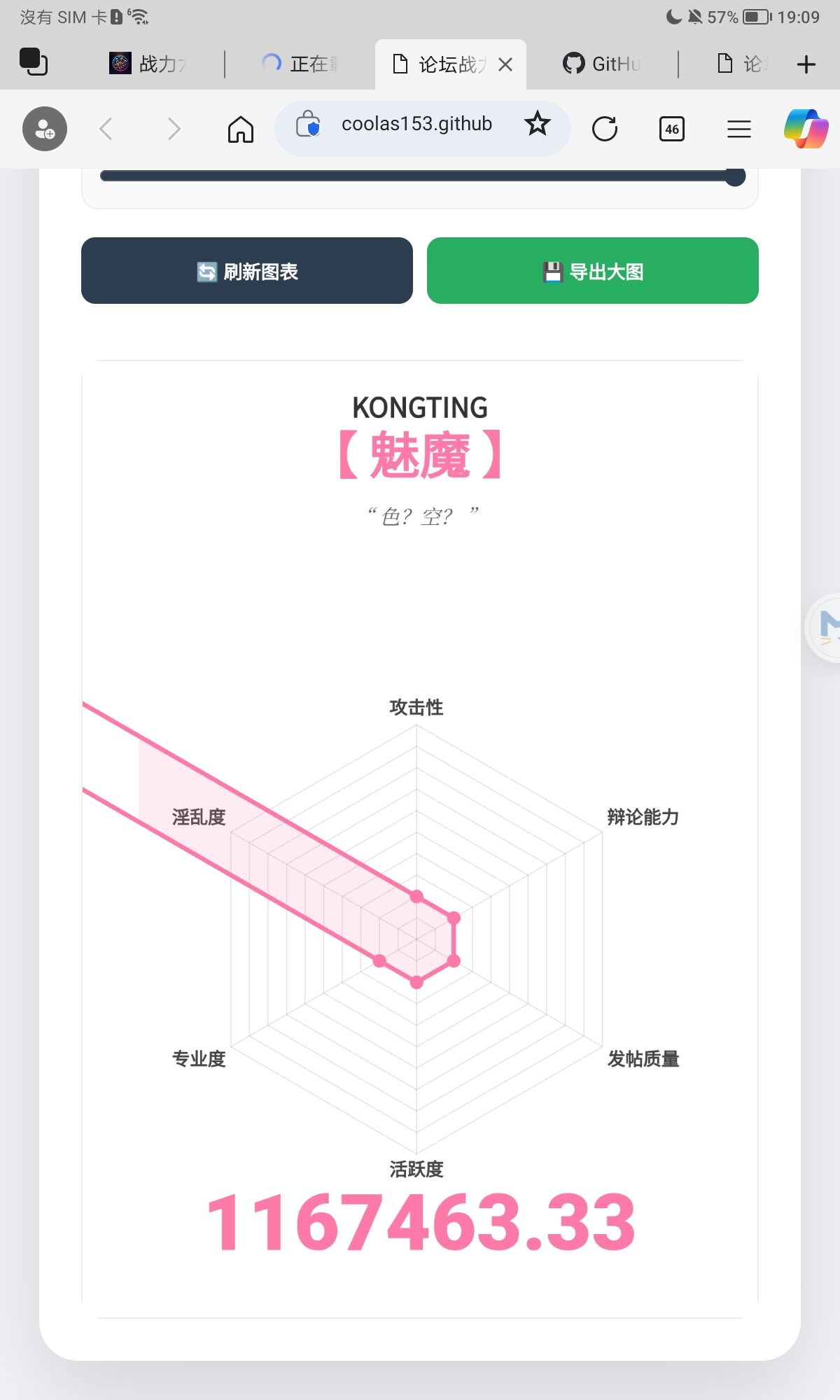
Task: Switch to the GitHub tab
Action: click(x=602, y=64)
